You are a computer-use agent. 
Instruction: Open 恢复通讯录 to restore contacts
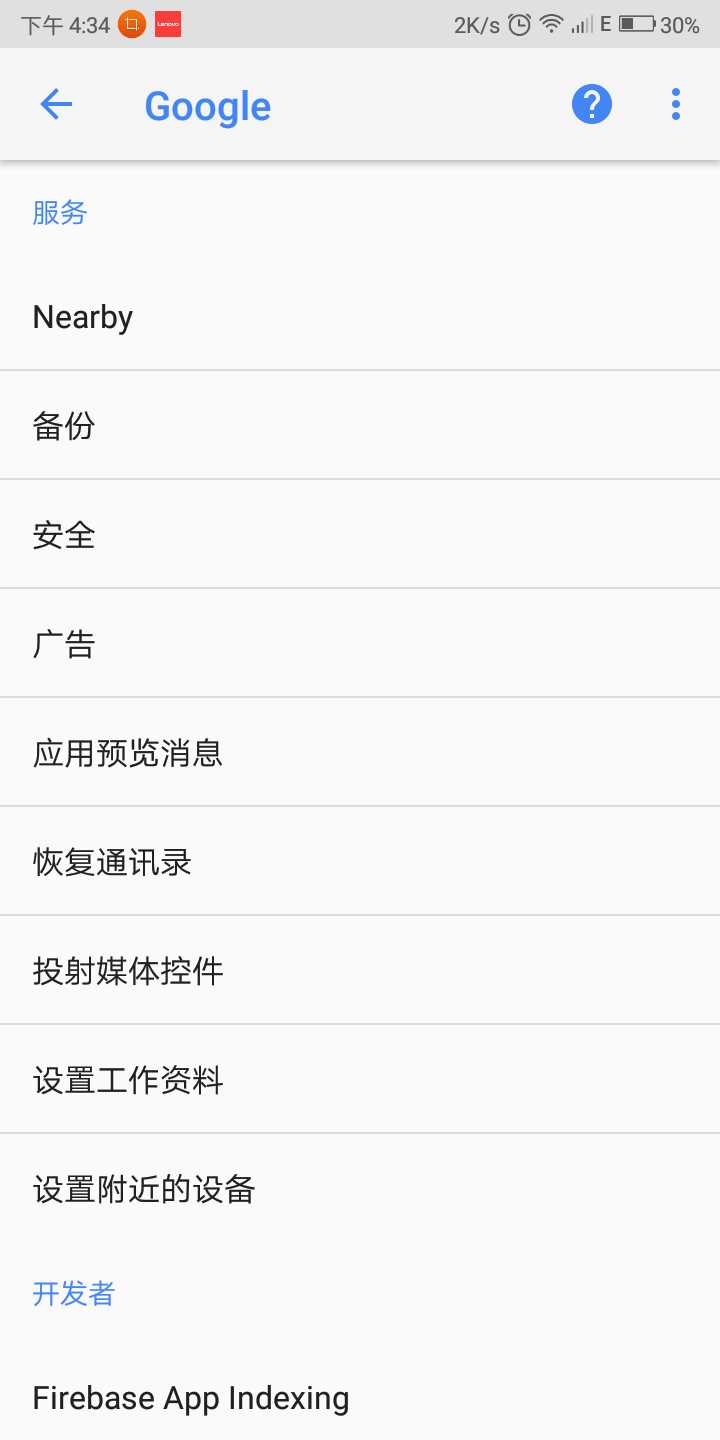(x=360, y=861)
